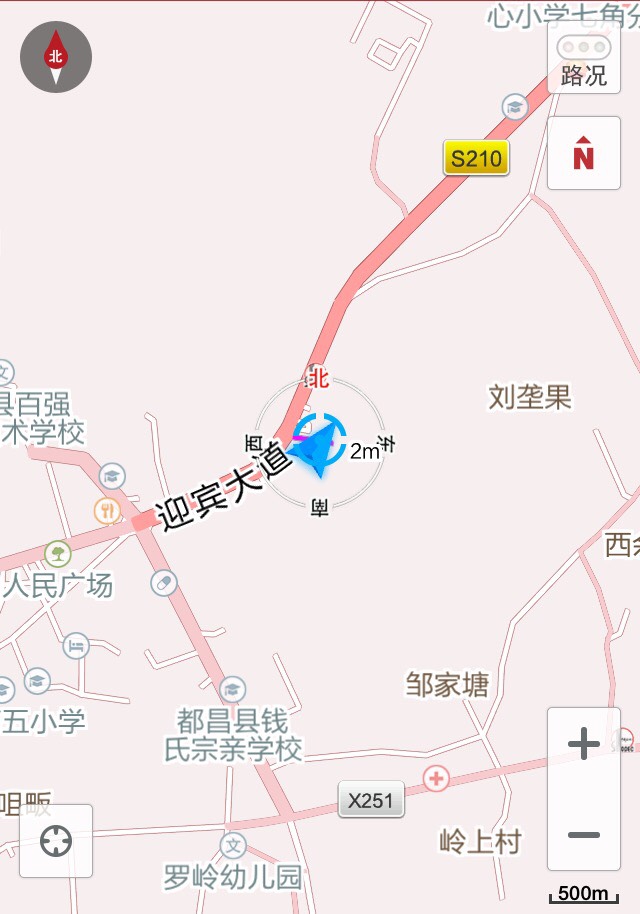Tap the compass icon showing 北
Image resolution: width=640 pixels, height=914 pixels.
tap(56, 57)
